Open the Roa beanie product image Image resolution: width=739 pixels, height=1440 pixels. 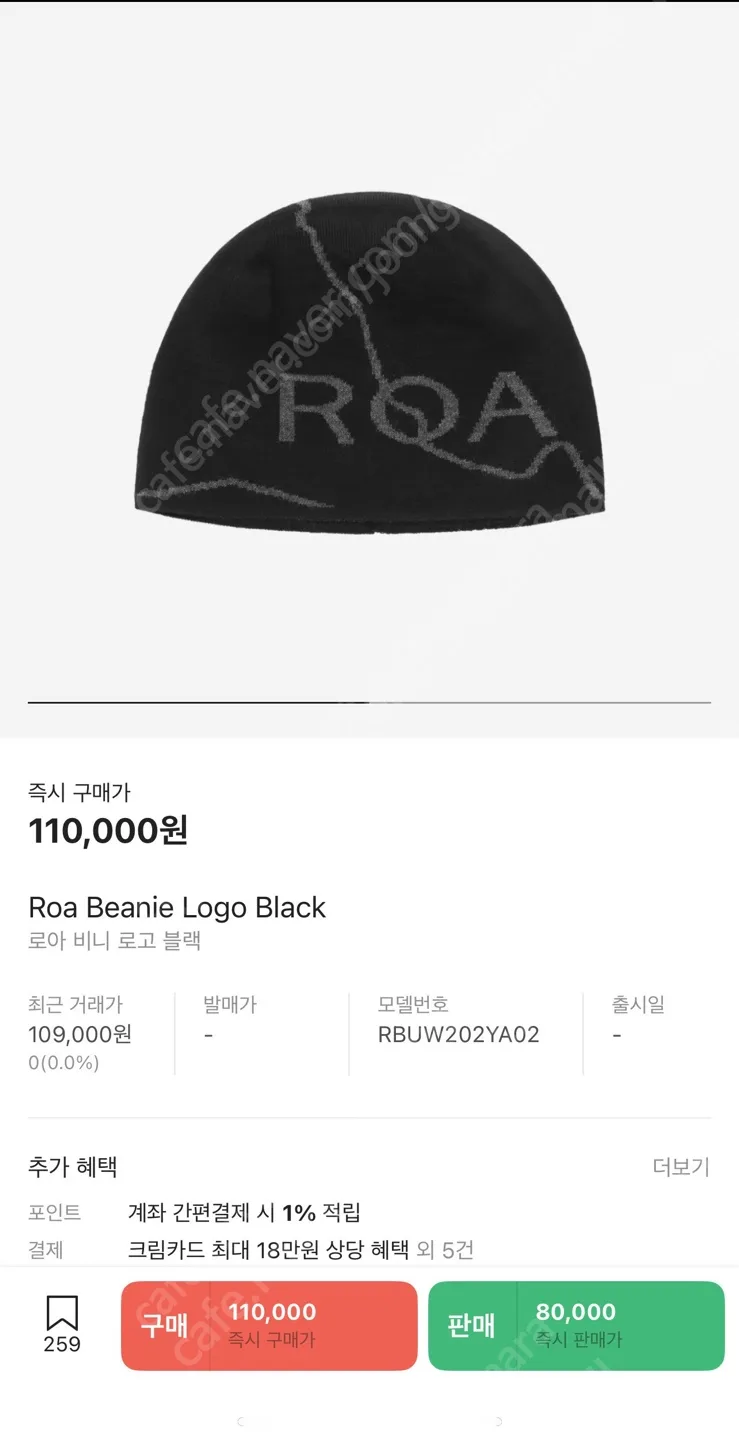(369, 368)
